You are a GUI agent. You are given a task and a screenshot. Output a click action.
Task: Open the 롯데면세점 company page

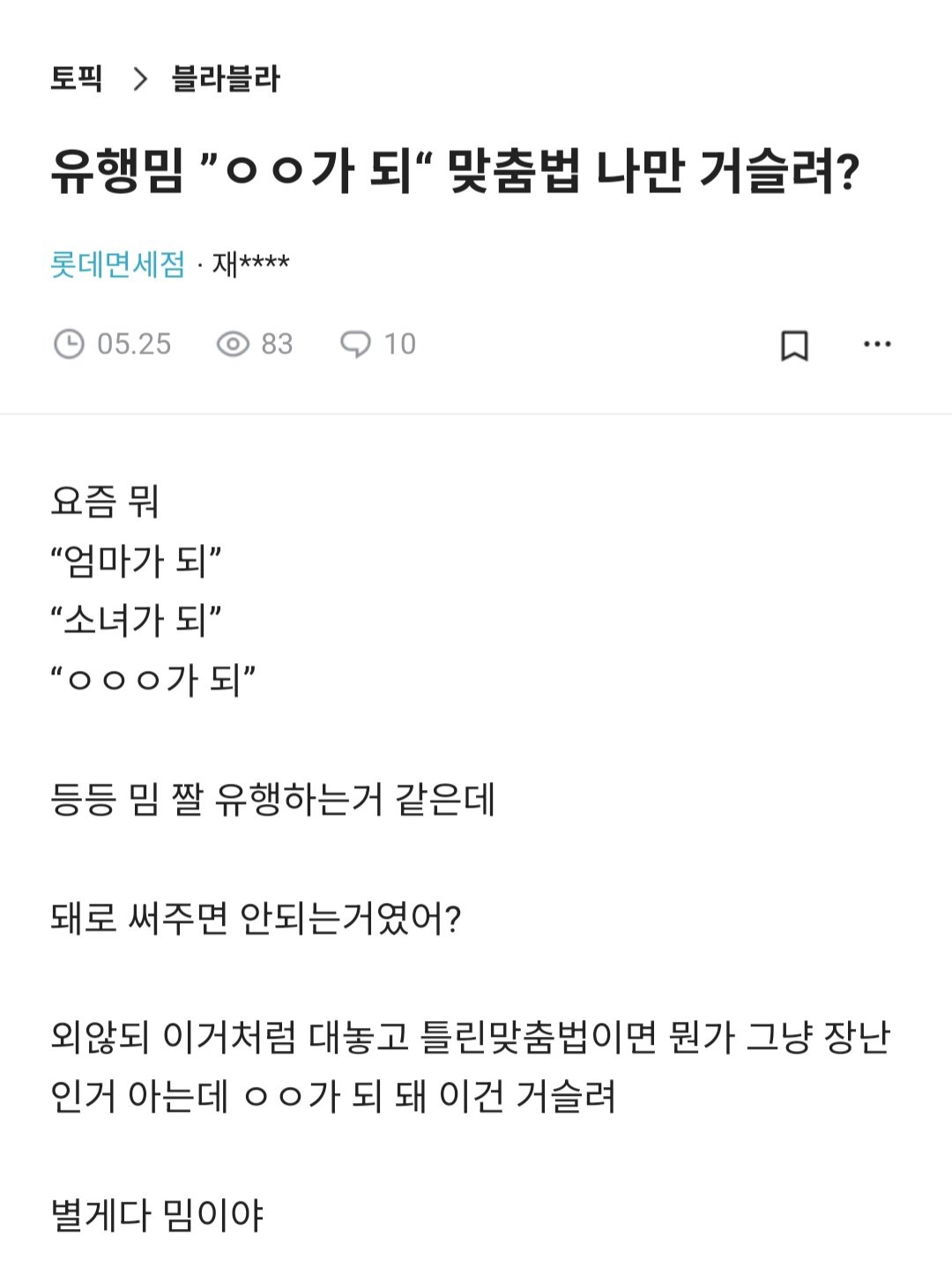pyautogui.click(x=115, y=262)
